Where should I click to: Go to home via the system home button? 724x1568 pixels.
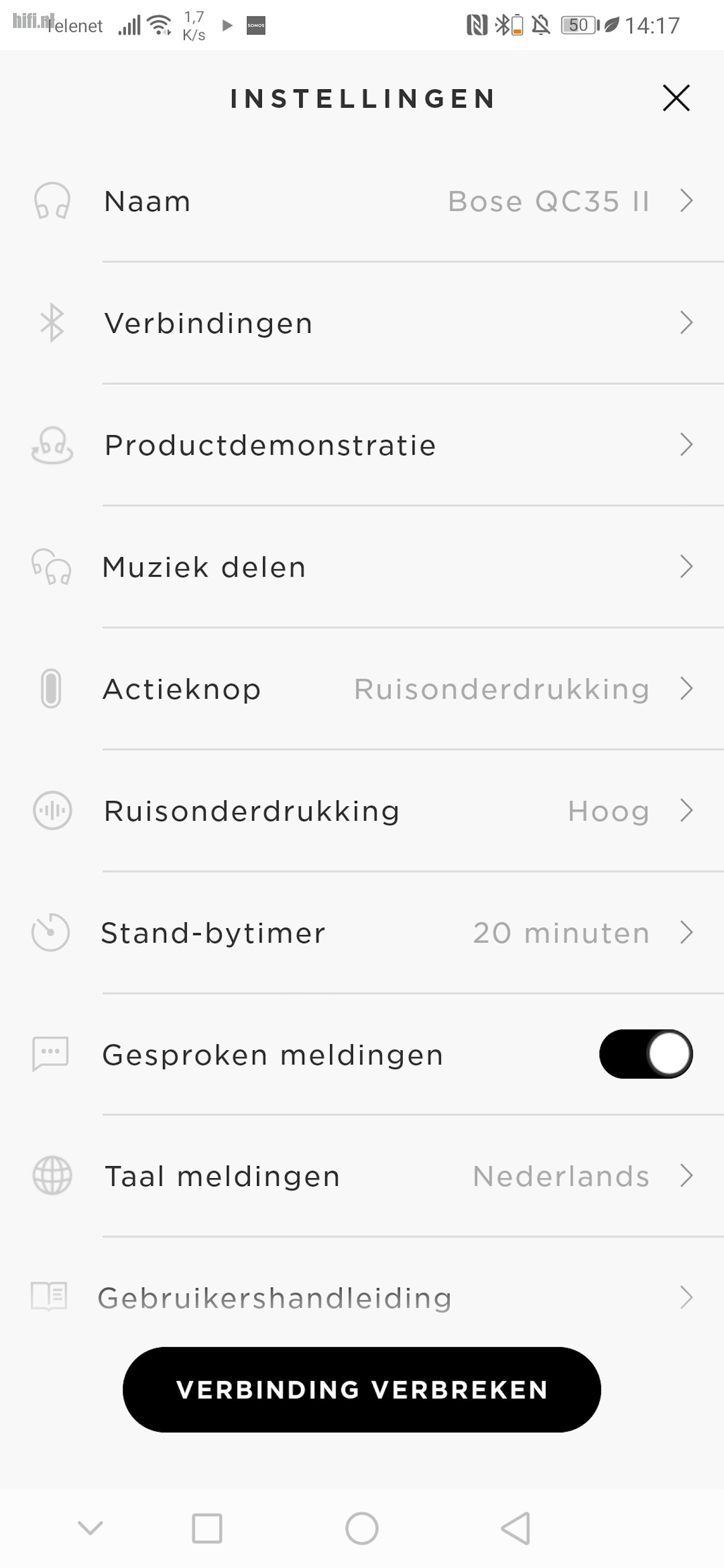click(362, 1528)
